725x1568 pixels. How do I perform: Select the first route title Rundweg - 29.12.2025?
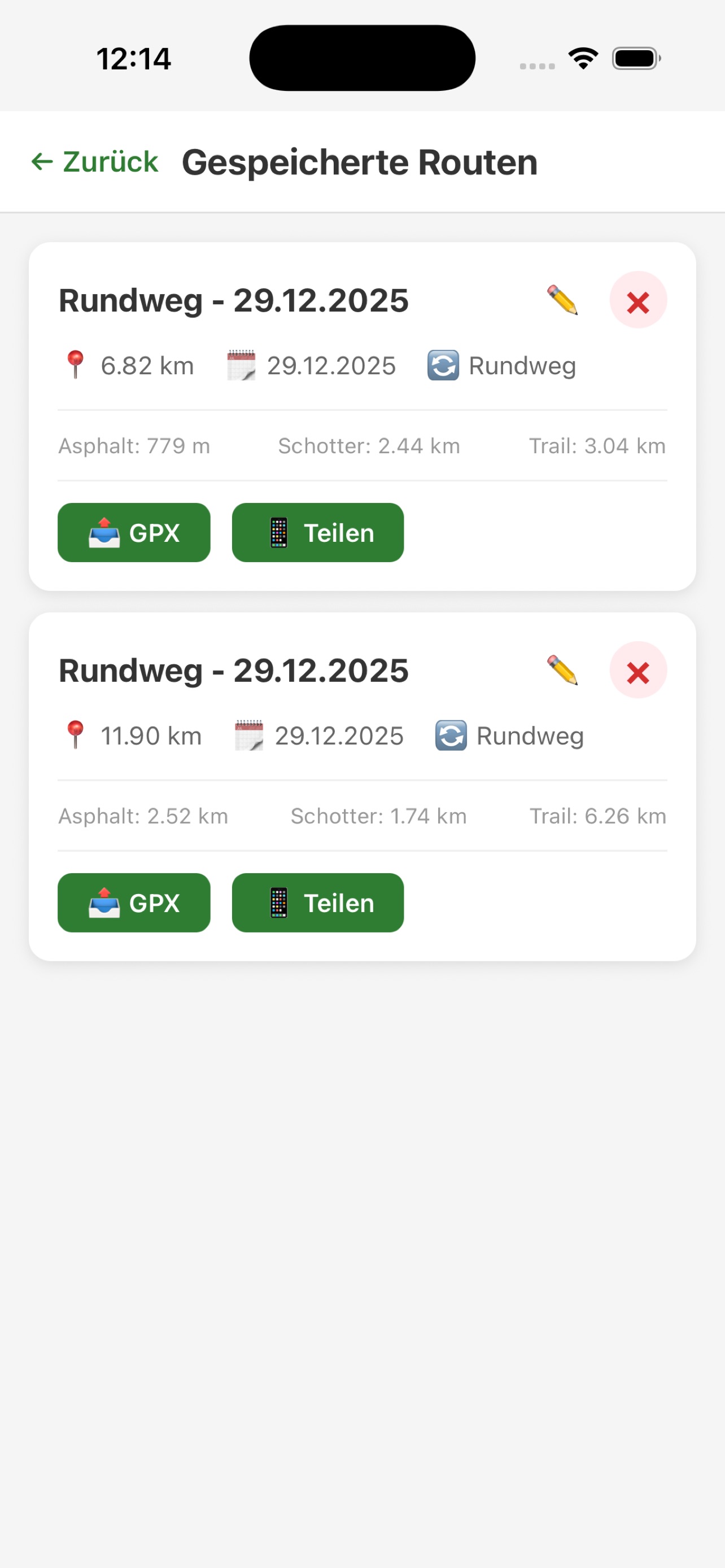[x=233, y=300]
